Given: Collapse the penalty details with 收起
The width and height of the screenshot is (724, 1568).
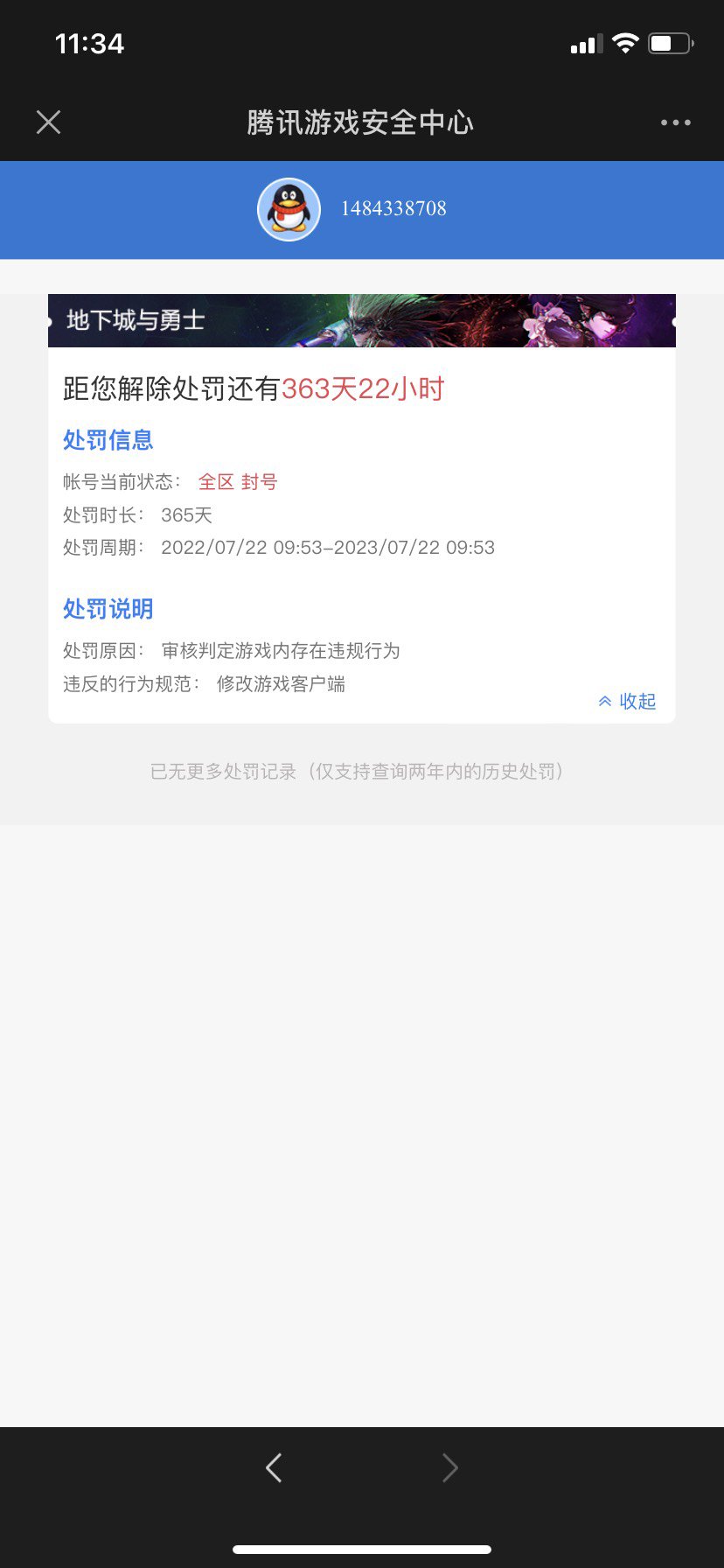Looking at the screenshot, I should pos(628,702).
